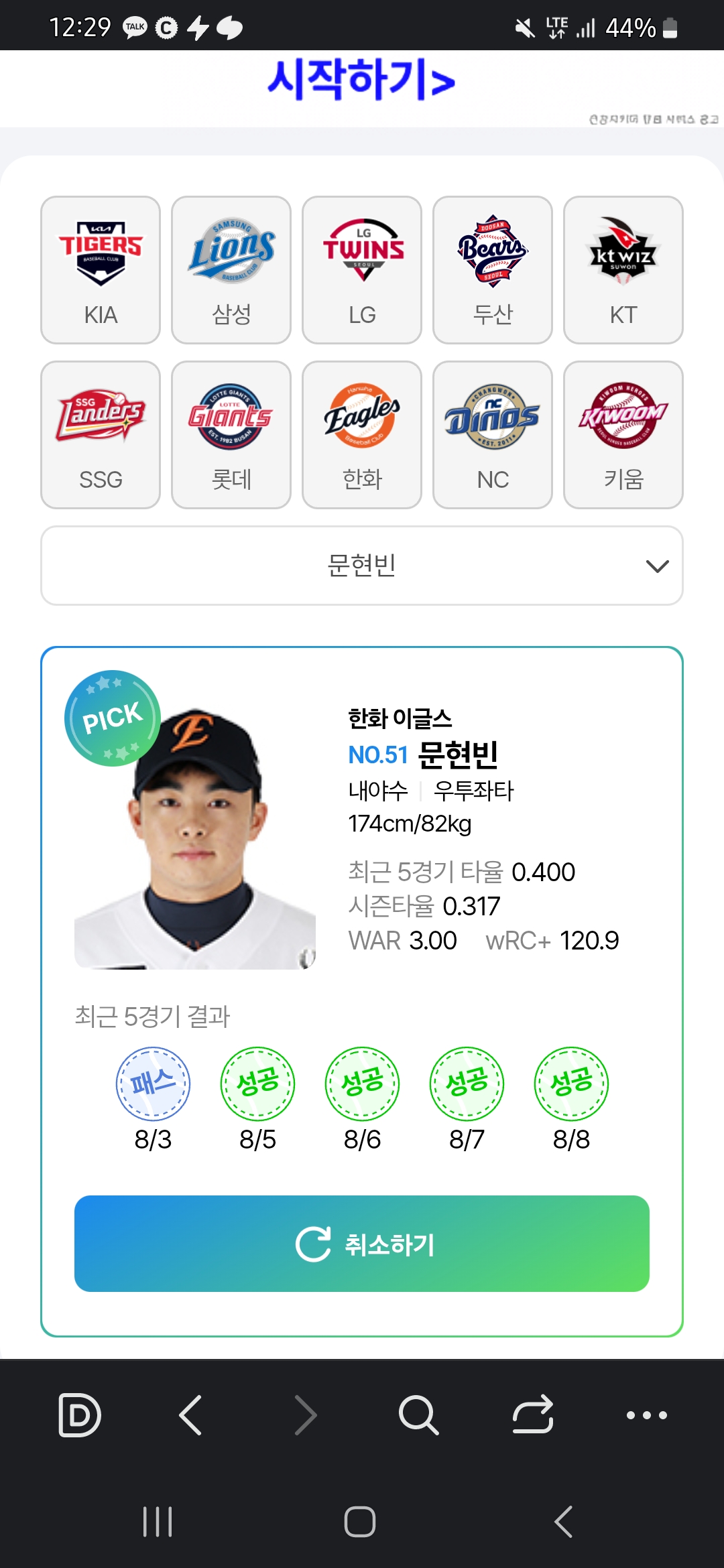Choose the 키움 Heroes team
724x1568 pixels.
click(623, 434)
